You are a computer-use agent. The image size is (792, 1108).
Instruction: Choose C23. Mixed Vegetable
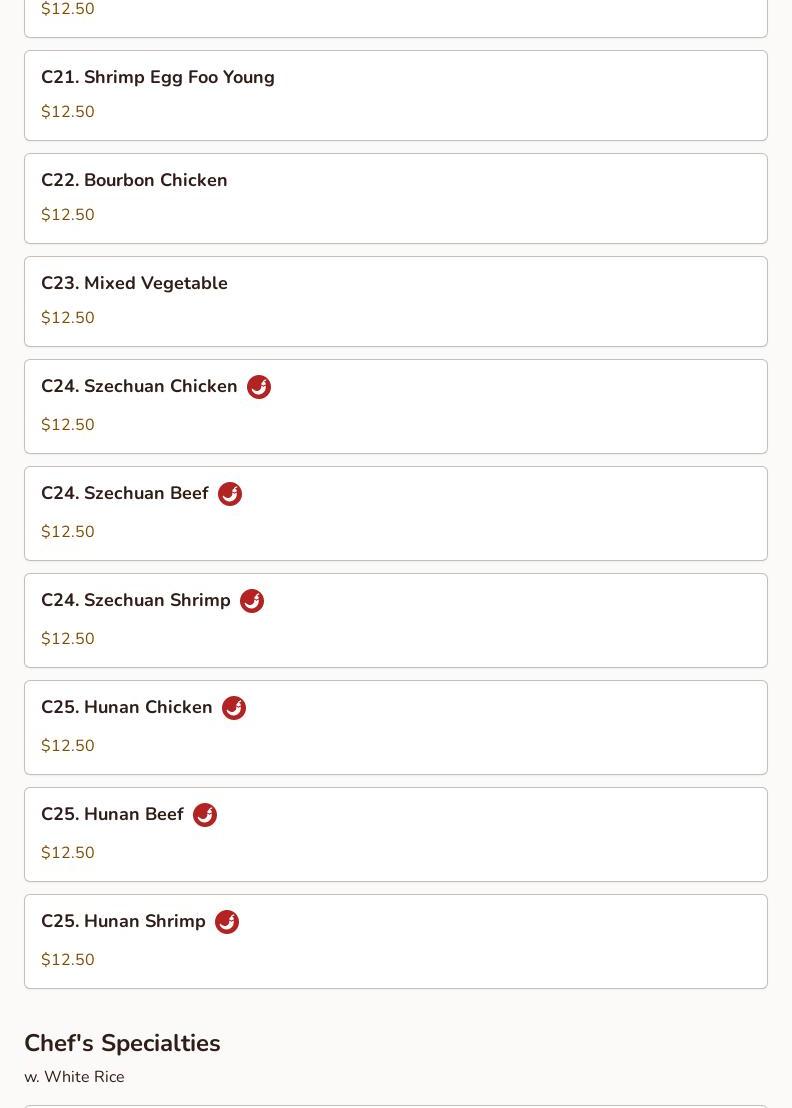tap(395, 301)
